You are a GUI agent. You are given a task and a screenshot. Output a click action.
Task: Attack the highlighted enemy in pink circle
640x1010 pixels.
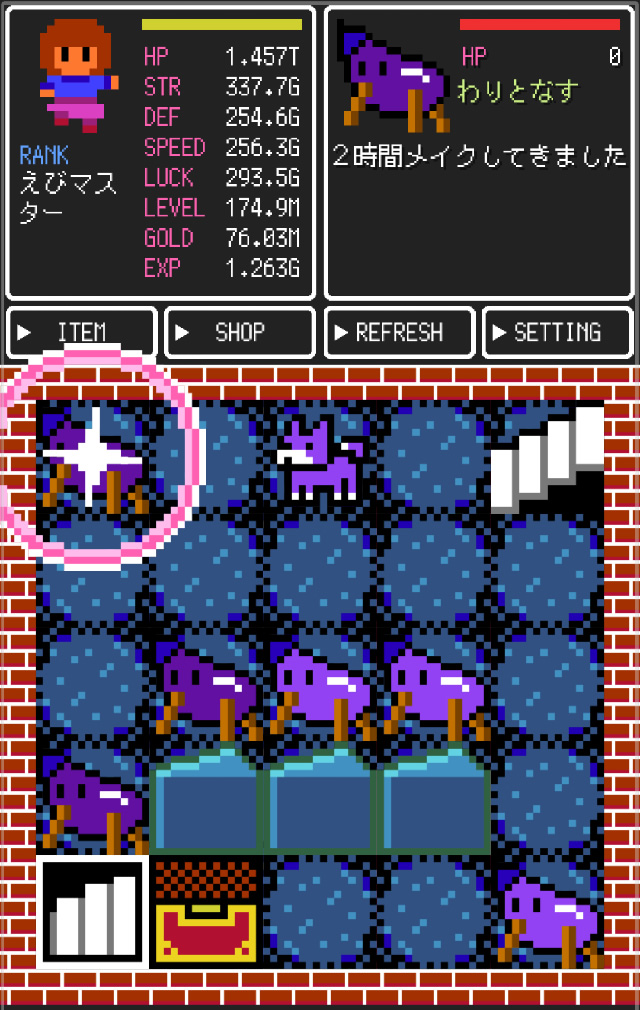tap(92, 459)
